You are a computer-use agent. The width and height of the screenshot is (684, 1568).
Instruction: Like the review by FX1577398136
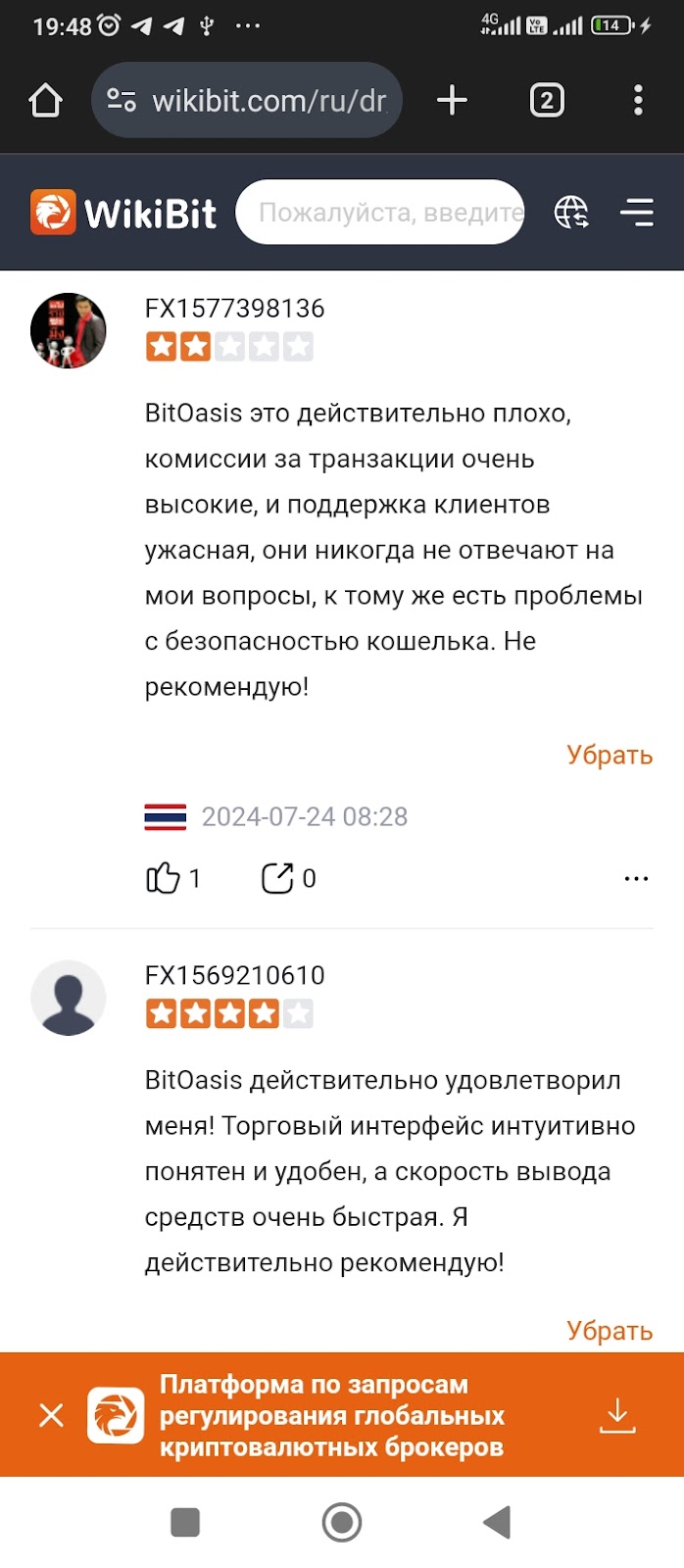pyautogui.click(x=164, y=878)
